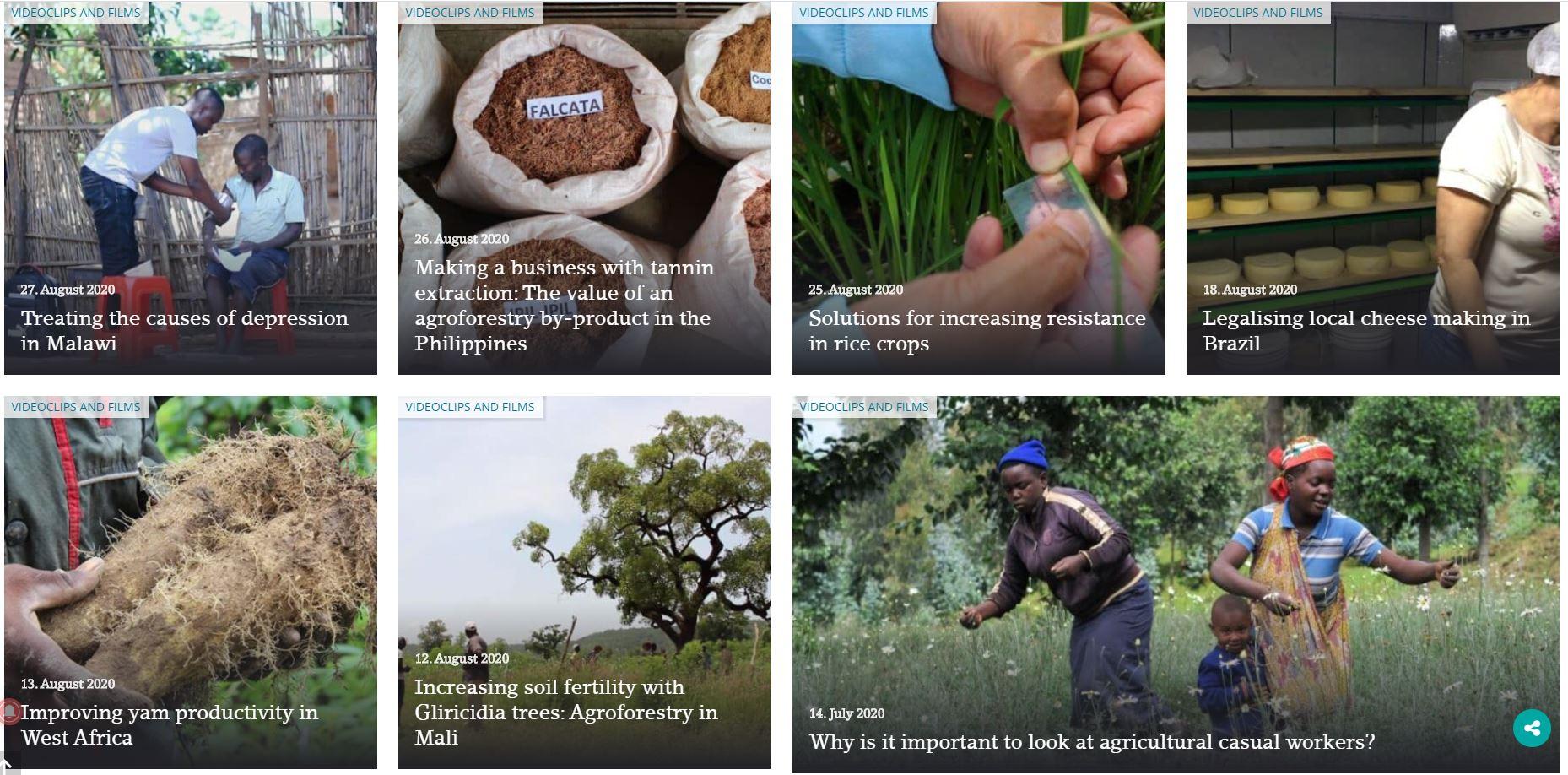
Task: View 'Solutions for increasing resistance in rice crops'
Action: click(976, 330)
